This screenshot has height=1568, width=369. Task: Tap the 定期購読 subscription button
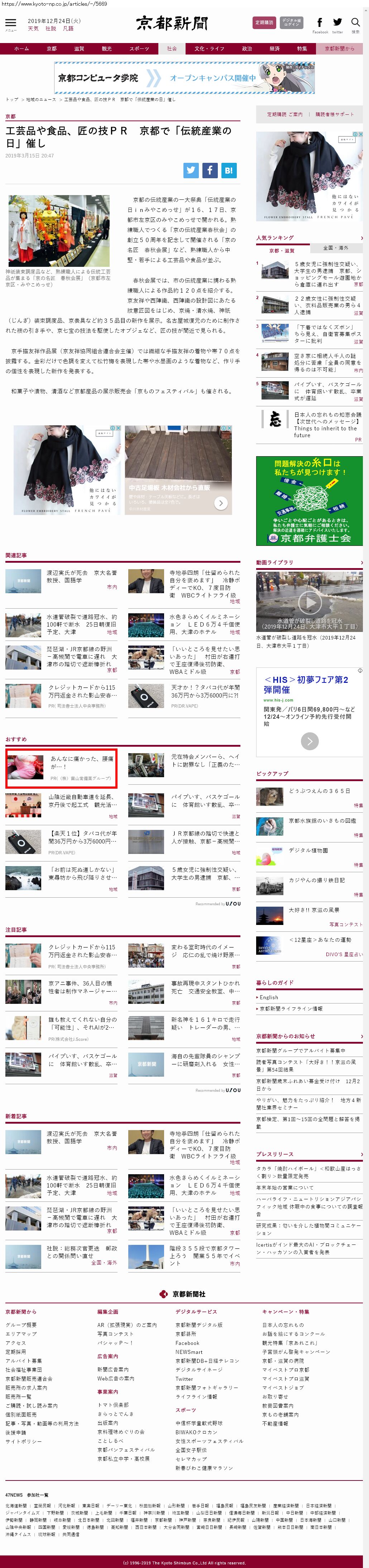(x=264, y=23)
